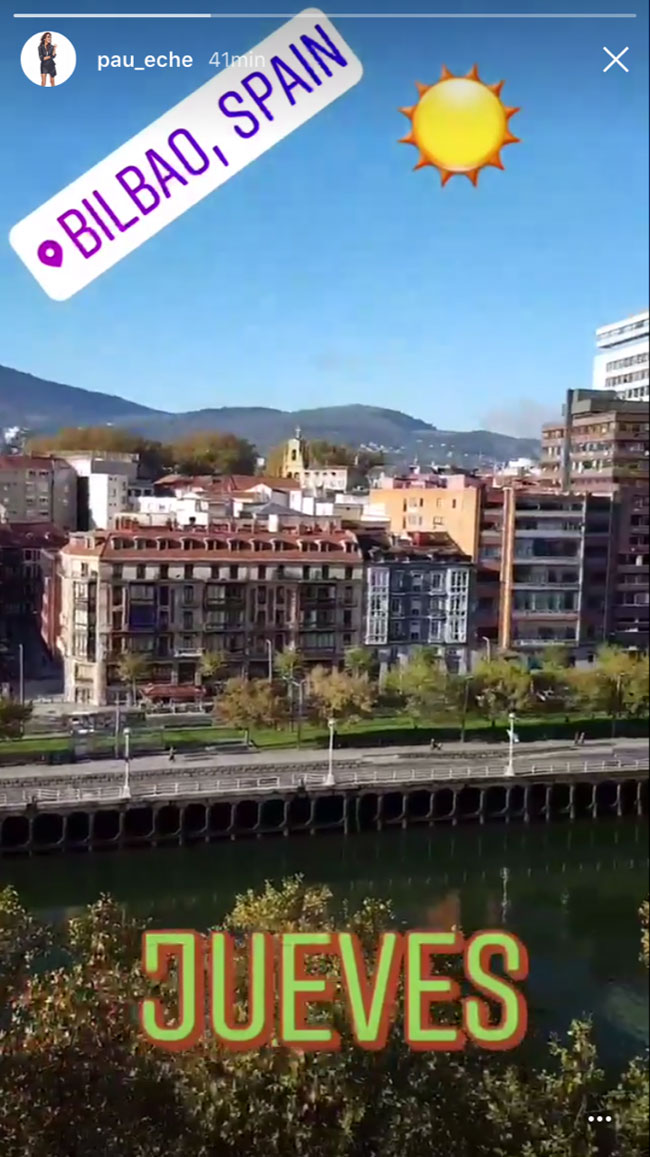Open pau_eche's profile picture
The height and width of the screenshot is (1157, 650).
(x=48, y=59)
